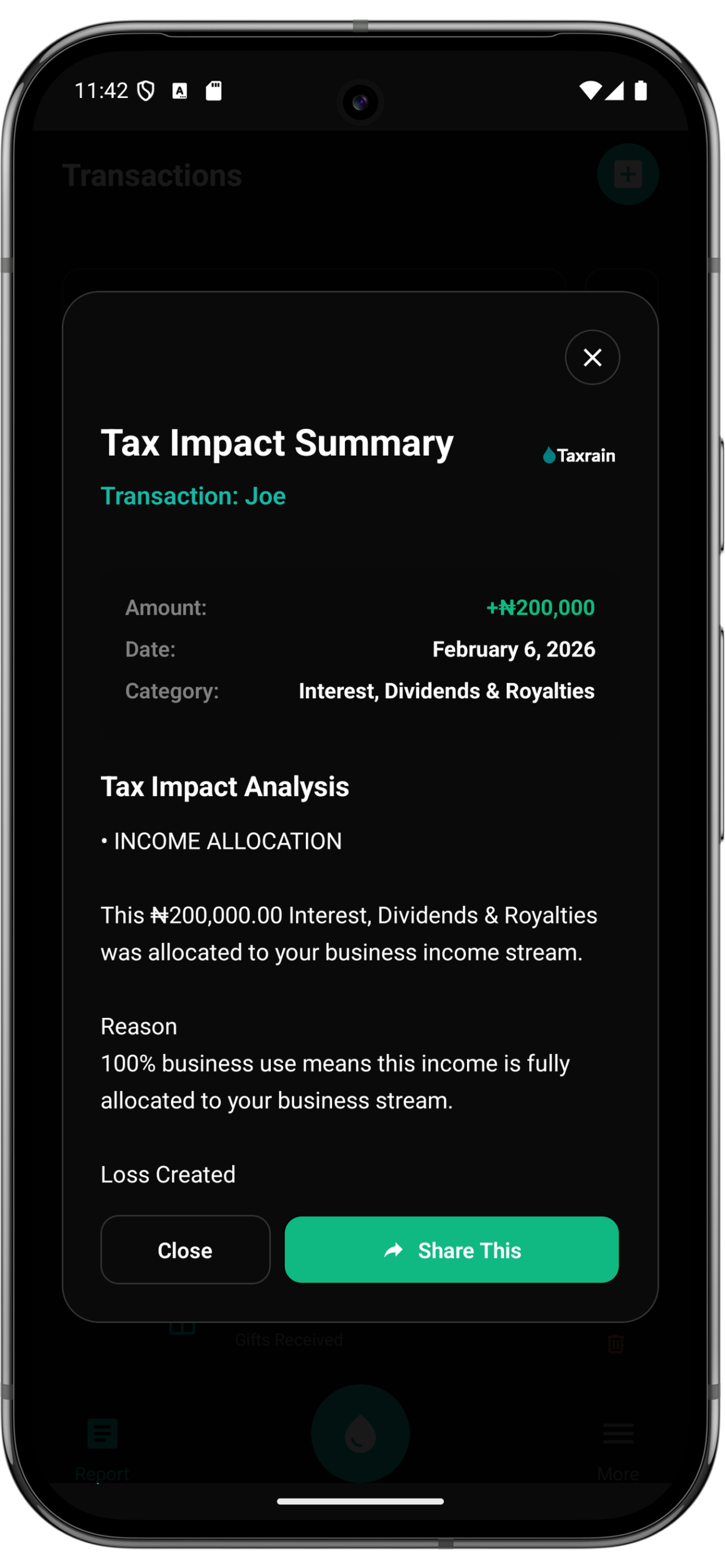Viewport: 725px width, 1568px height.
Task: Tap the Category value Interest, Dividends & Royalties
Action: [x=446, y=690]
